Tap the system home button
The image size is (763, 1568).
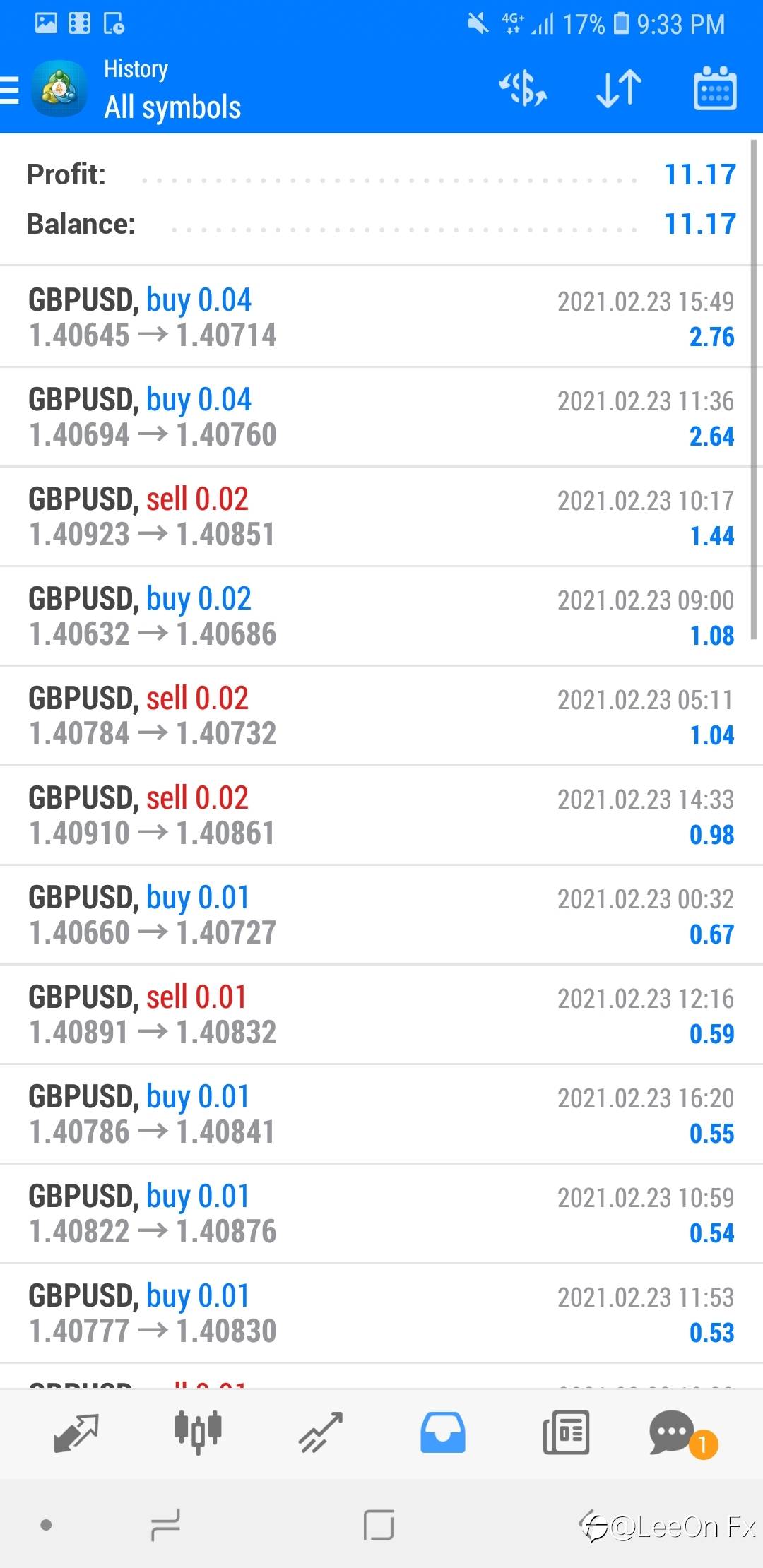(x=379, y=1526)
